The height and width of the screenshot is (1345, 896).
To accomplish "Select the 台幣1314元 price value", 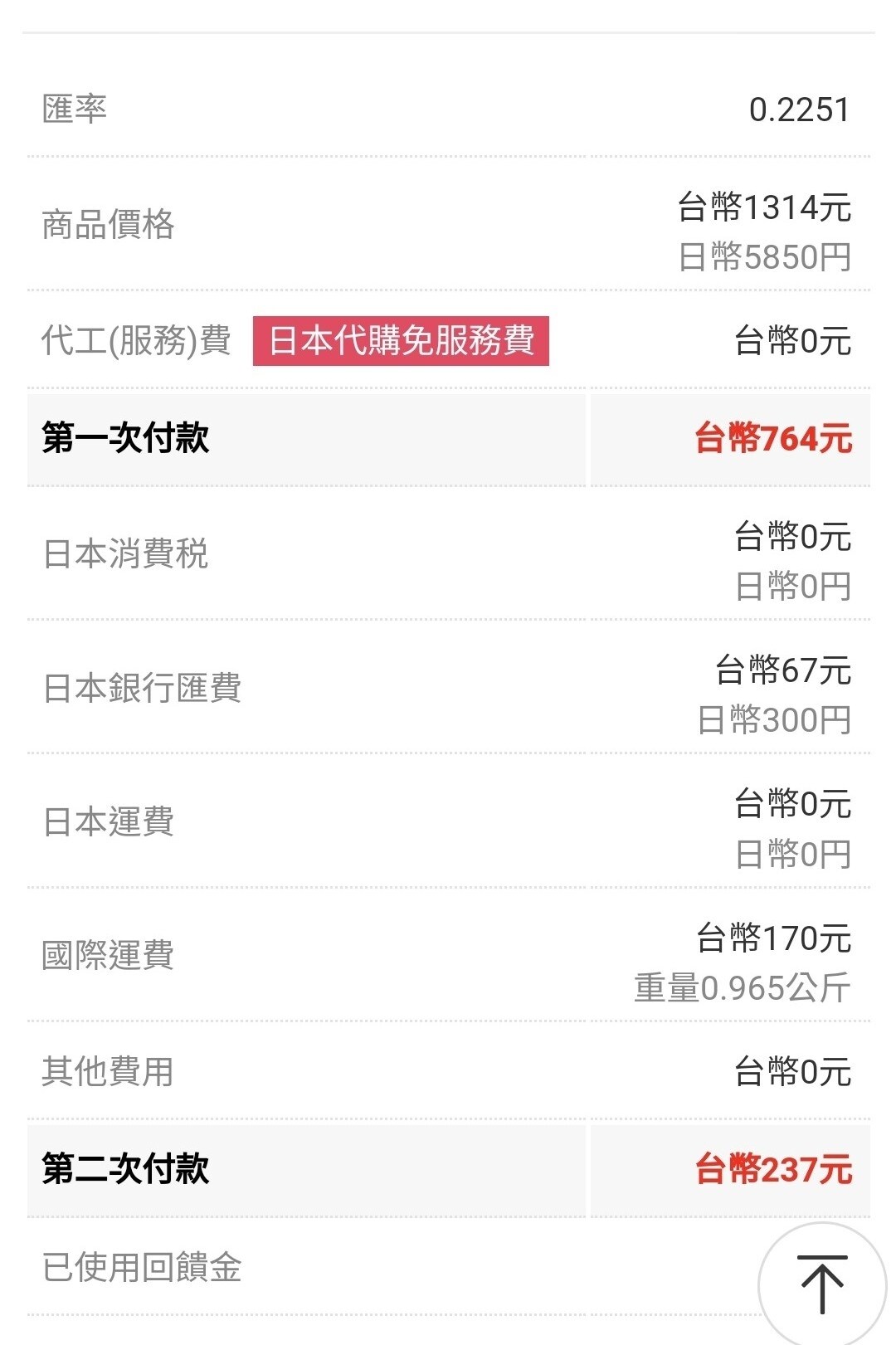I will click(x=762, y=210).
